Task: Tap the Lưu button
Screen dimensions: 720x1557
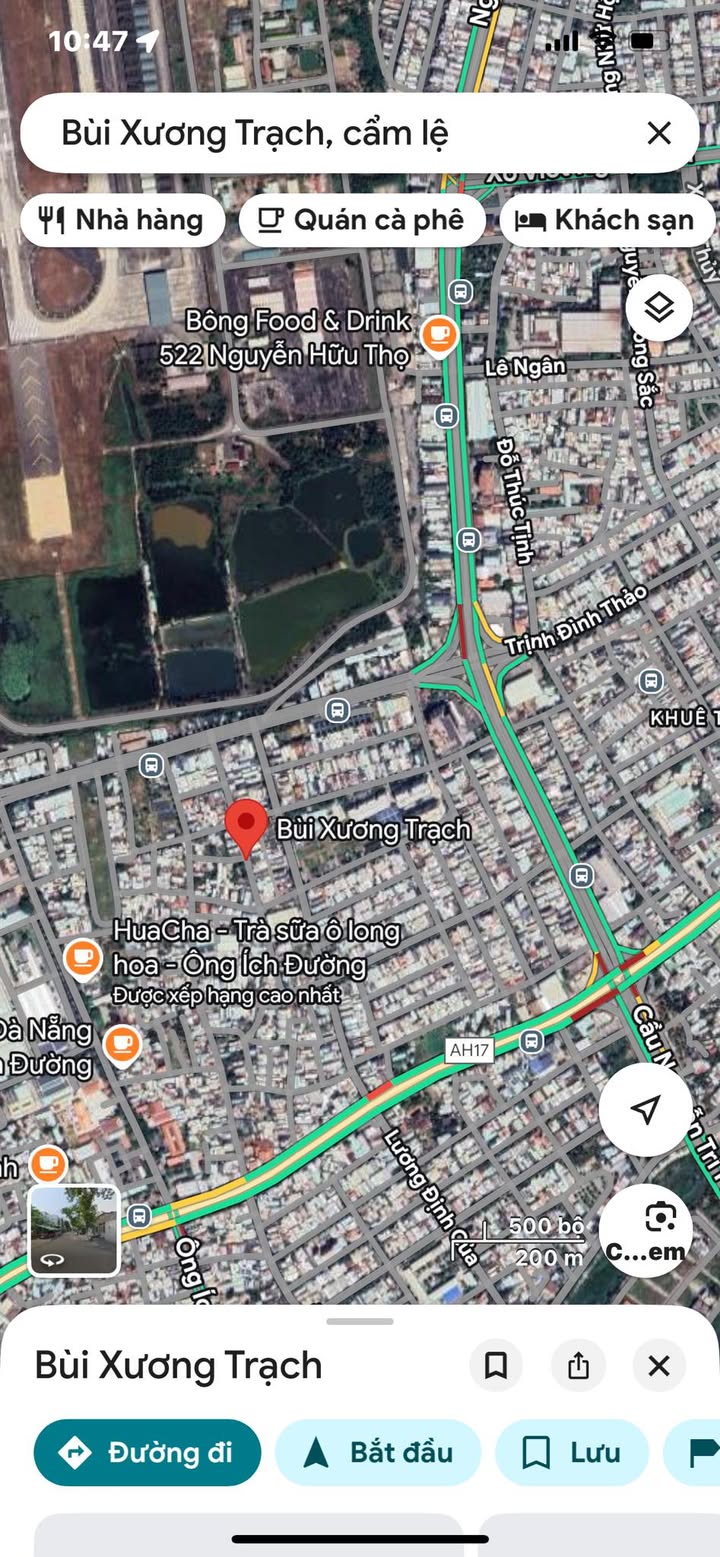Action: click(x=572, y=1452)
